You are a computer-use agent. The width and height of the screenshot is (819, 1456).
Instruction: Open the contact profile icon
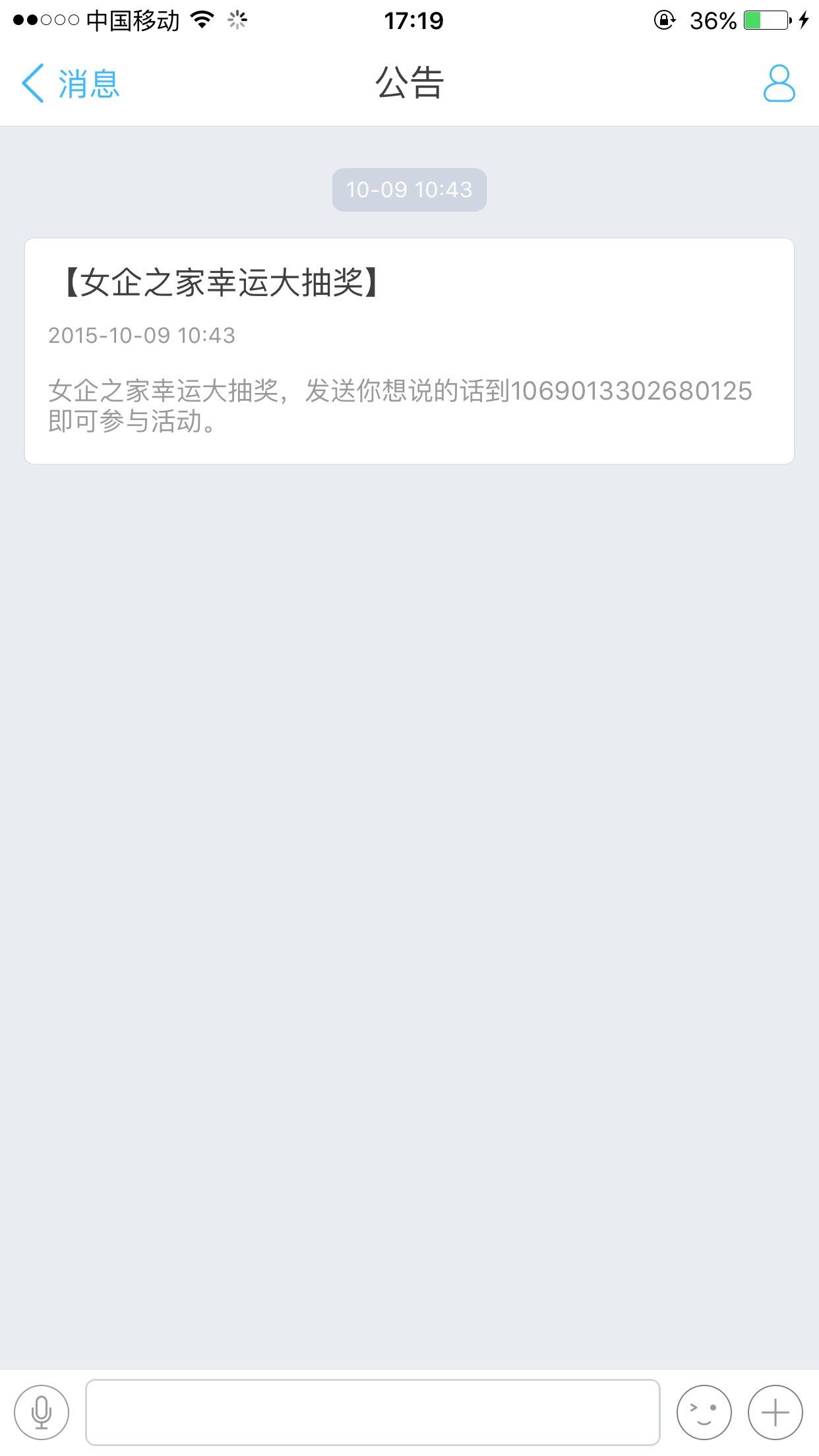[779, 84]
